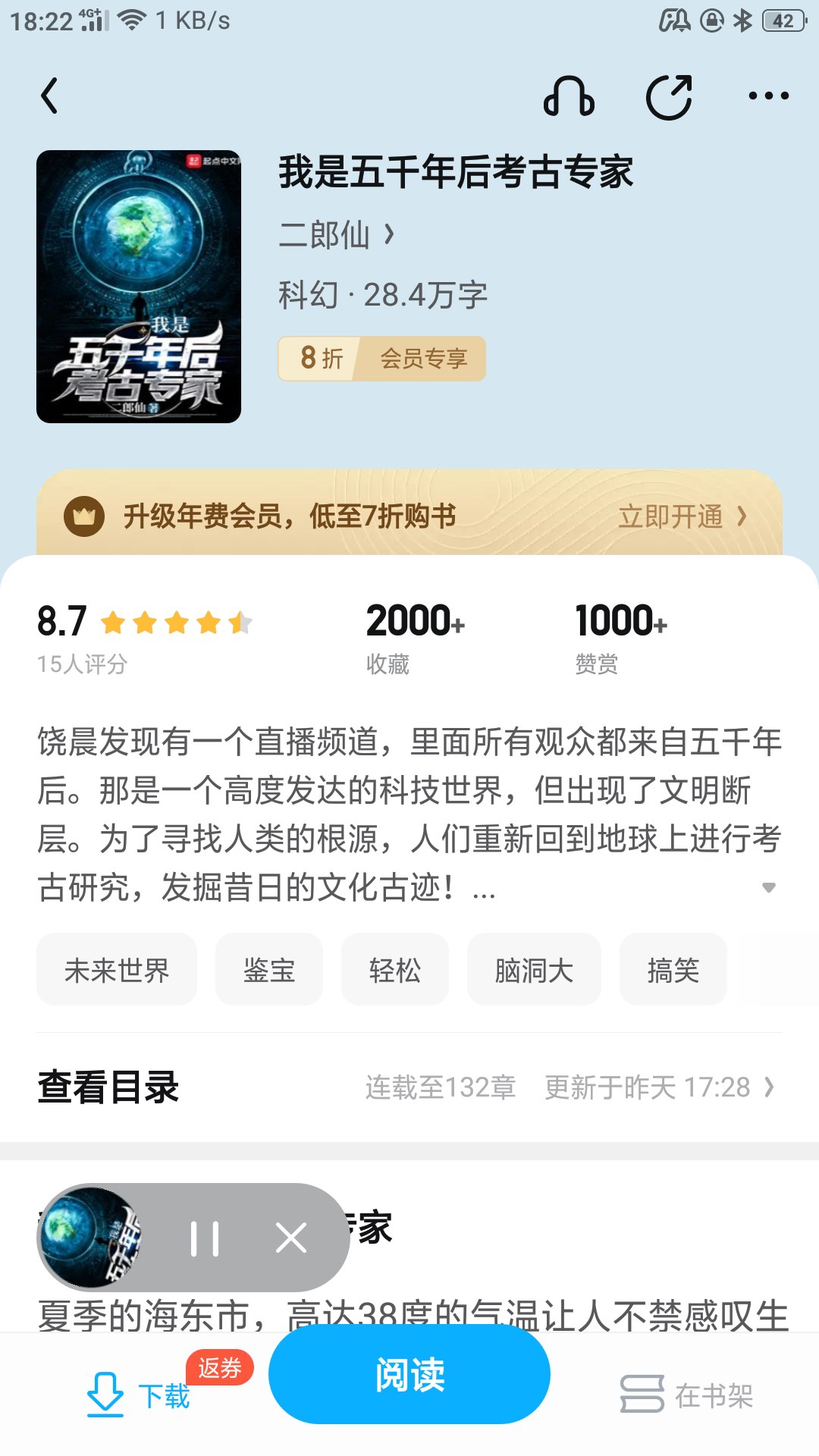Open author 二郎仙 page
The width and height of the screenshot is (819, 1456).
click(336, 234)
